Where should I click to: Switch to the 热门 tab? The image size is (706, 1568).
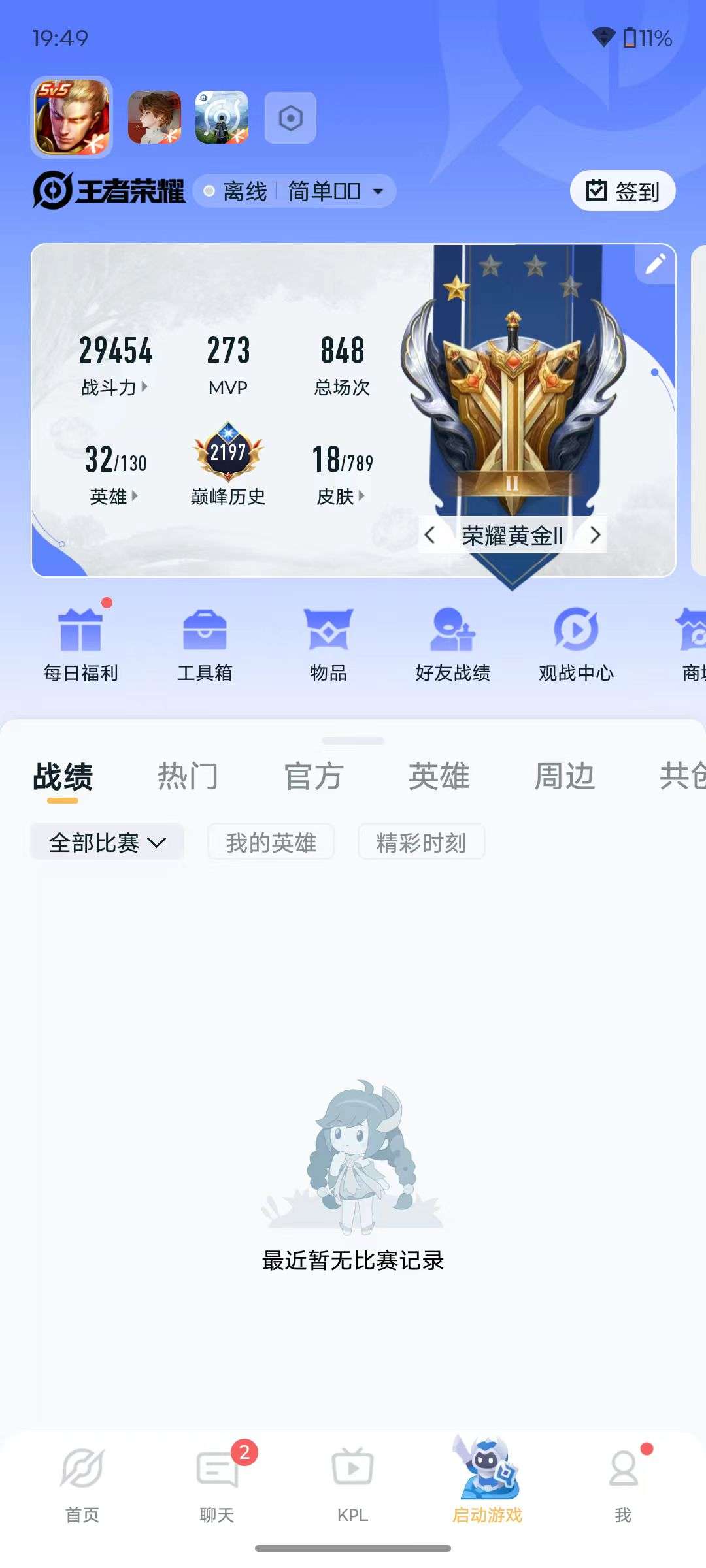(188, 776)
